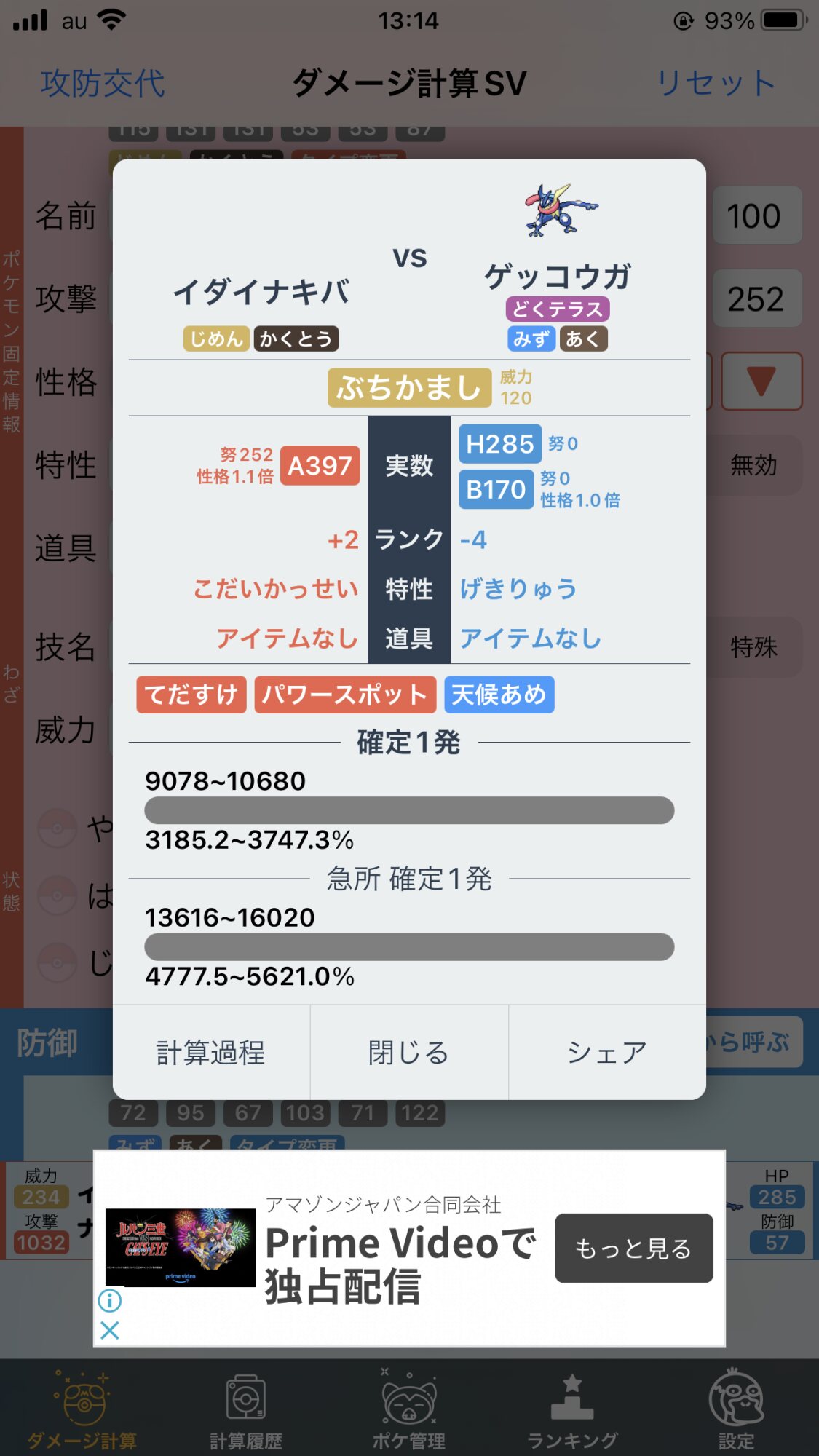This screenshot has width=819, height=1456.
Task: Open the ad info icon
Action: pyautogui.click(x=110, y=1300)
